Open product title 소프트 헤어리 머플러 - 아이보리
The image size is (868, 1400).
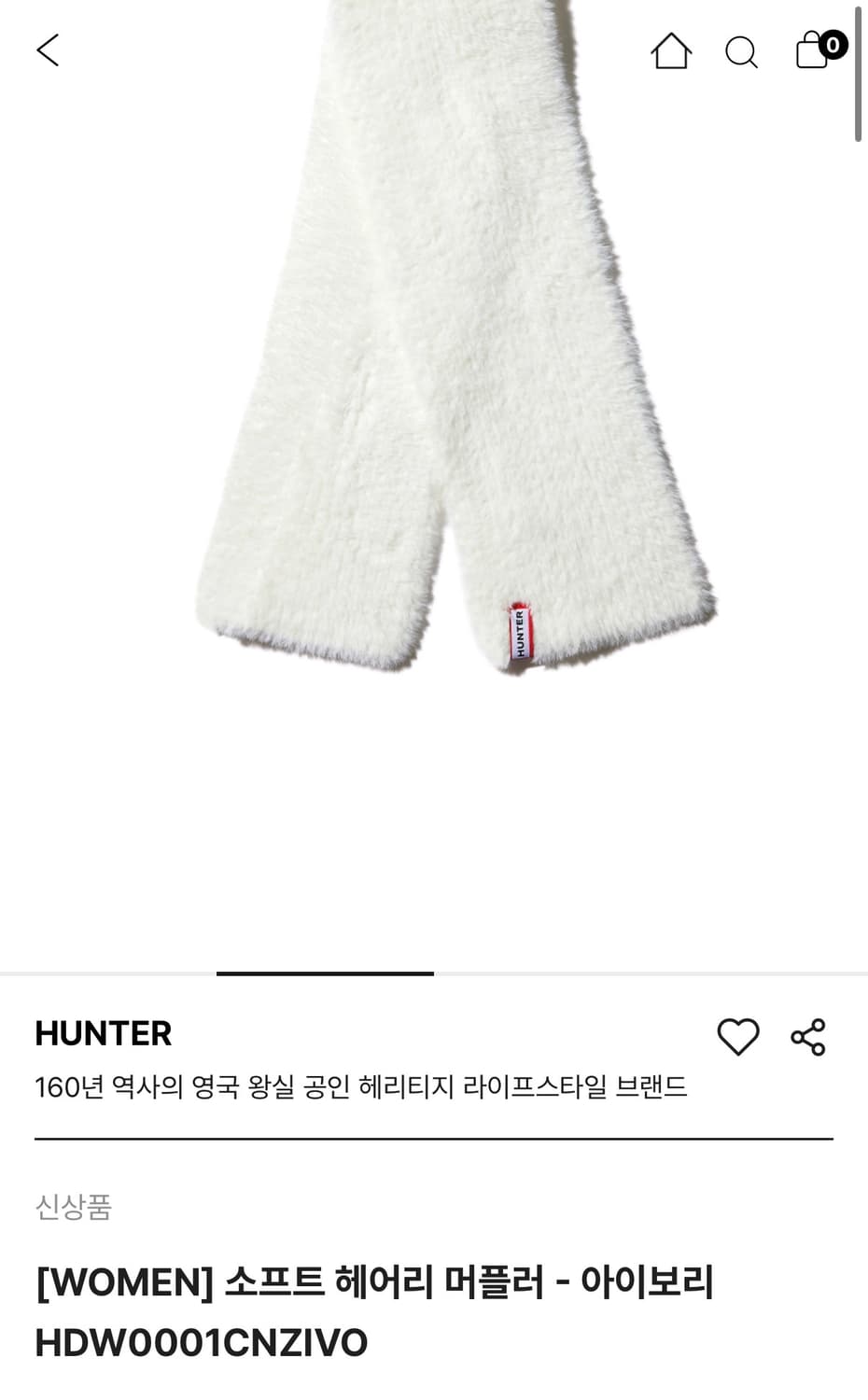(x=373, y=1281)
